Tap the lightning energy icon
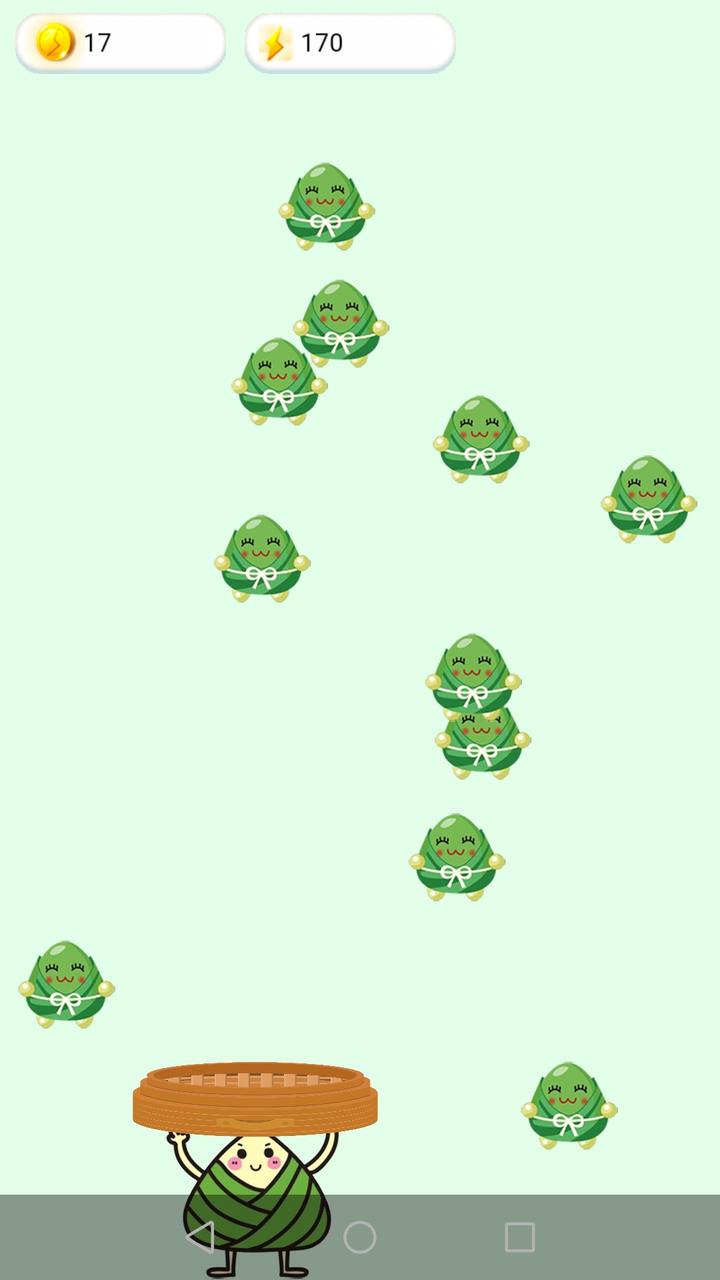This screenshot has height=1280, width=720. (x=276, y=42)
